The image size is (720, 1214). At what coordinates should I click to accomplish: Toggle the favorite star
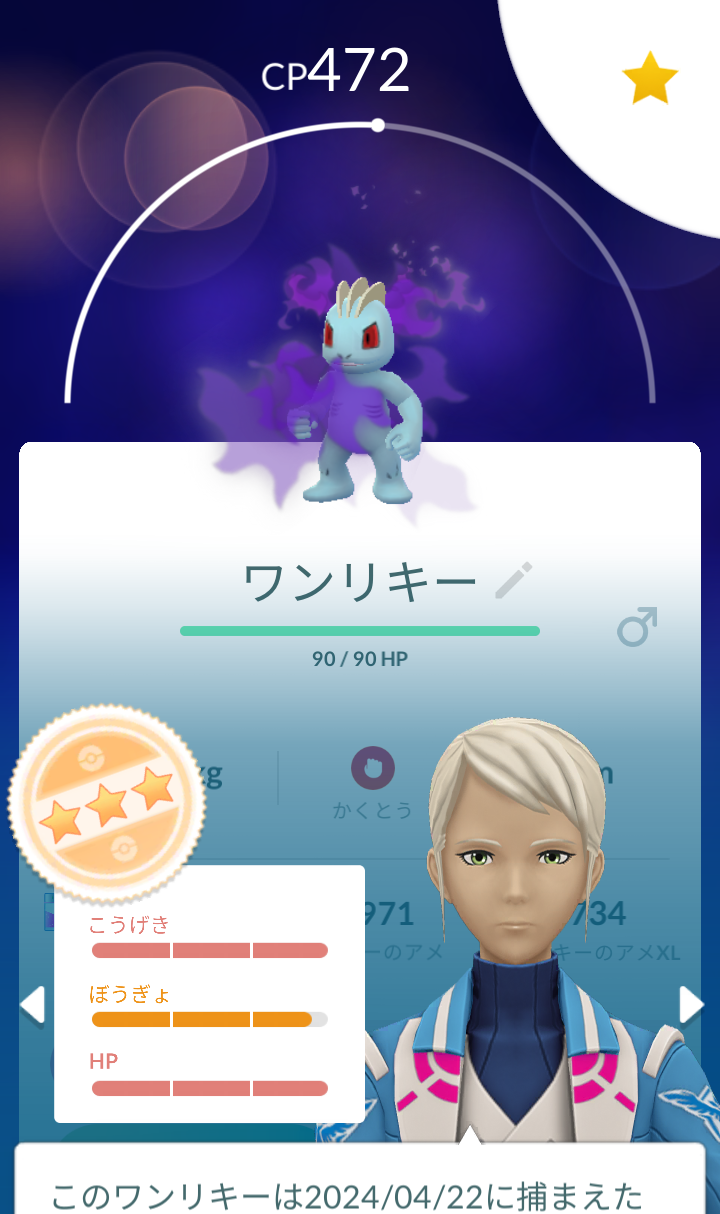tap(650, 80)
